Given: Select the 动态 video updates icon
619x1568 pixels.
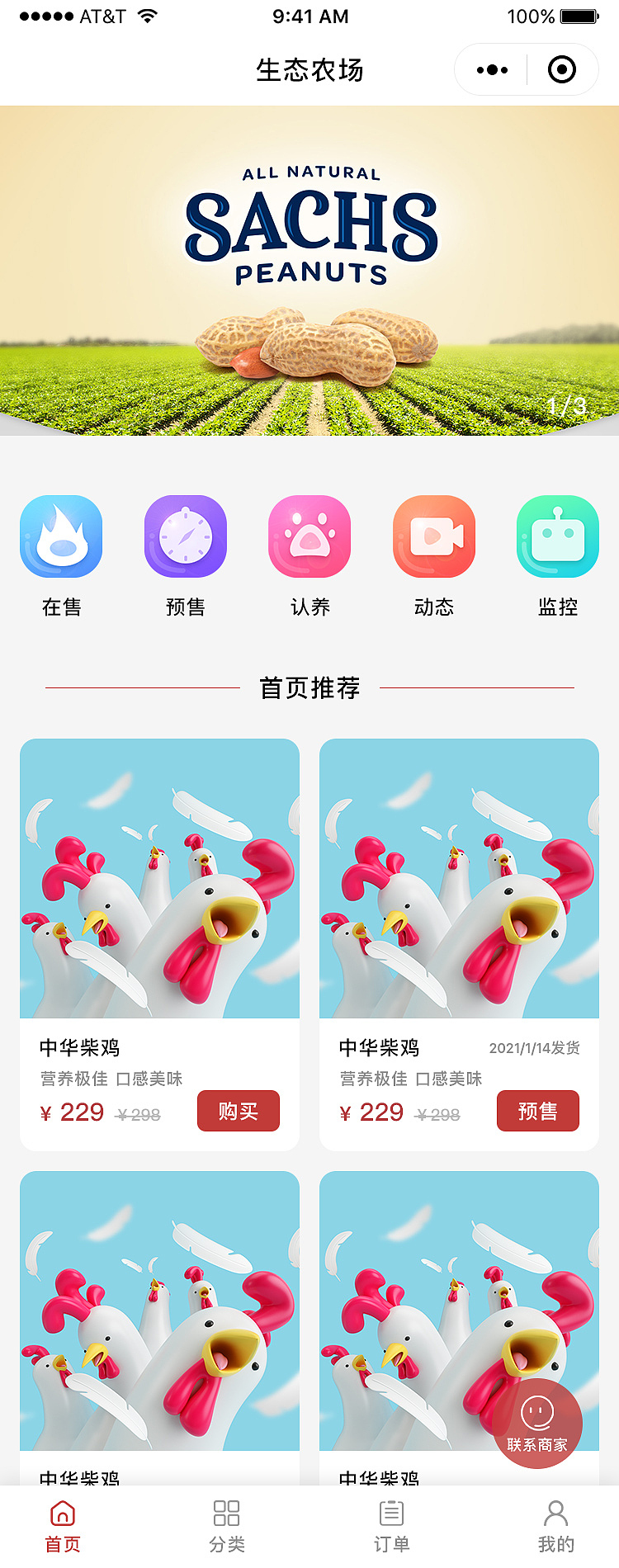Looking at the screenshot, I should (x=433, y=535).
